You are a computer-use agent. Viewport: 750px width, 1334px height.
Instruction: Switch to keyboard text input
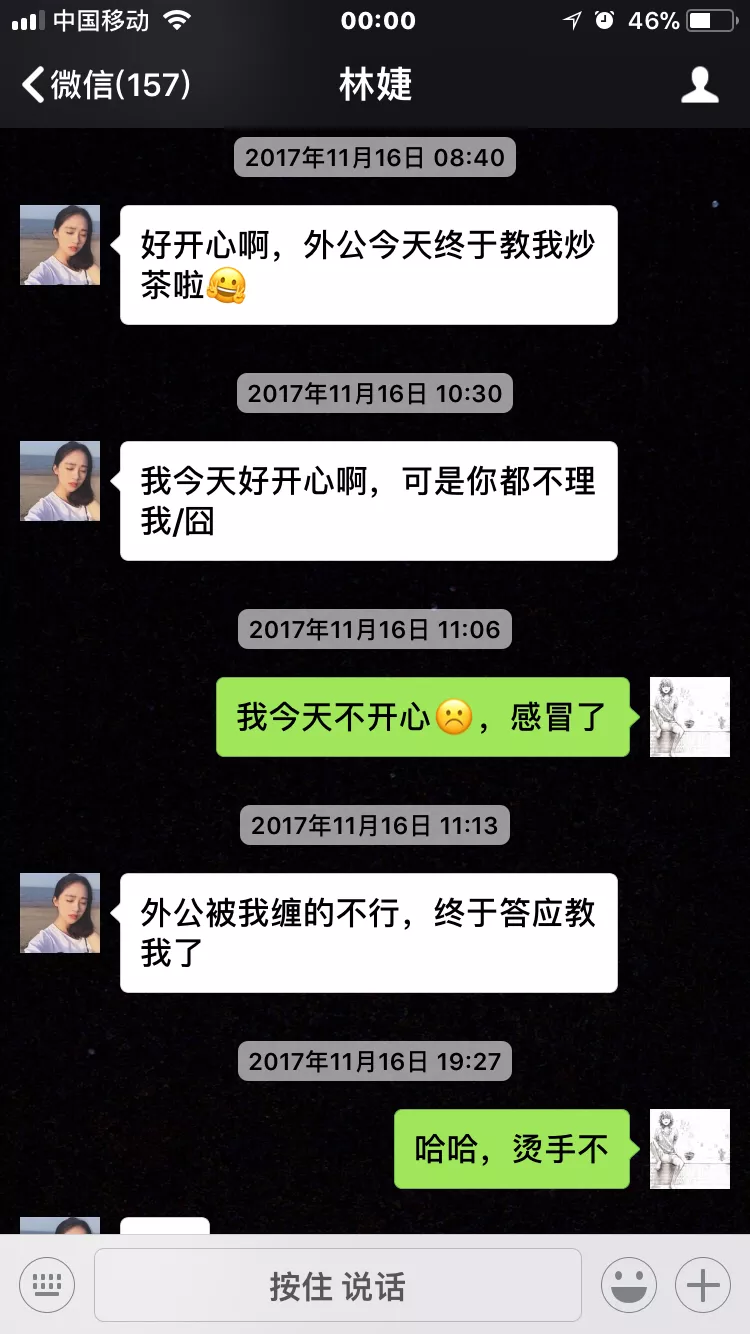click(47, 1285)
